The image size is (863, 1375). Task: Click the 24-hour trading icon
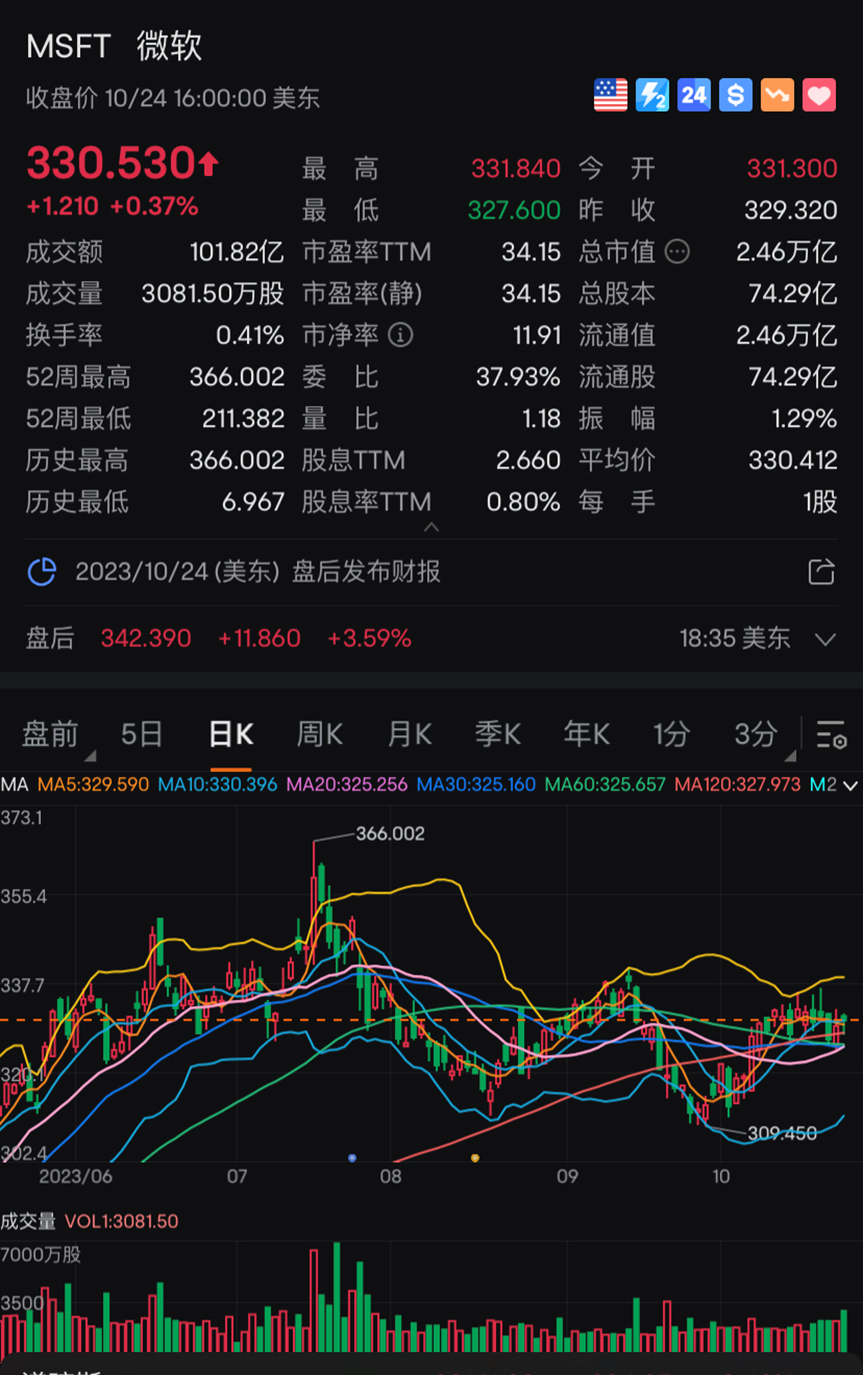[x=694, y=95]
